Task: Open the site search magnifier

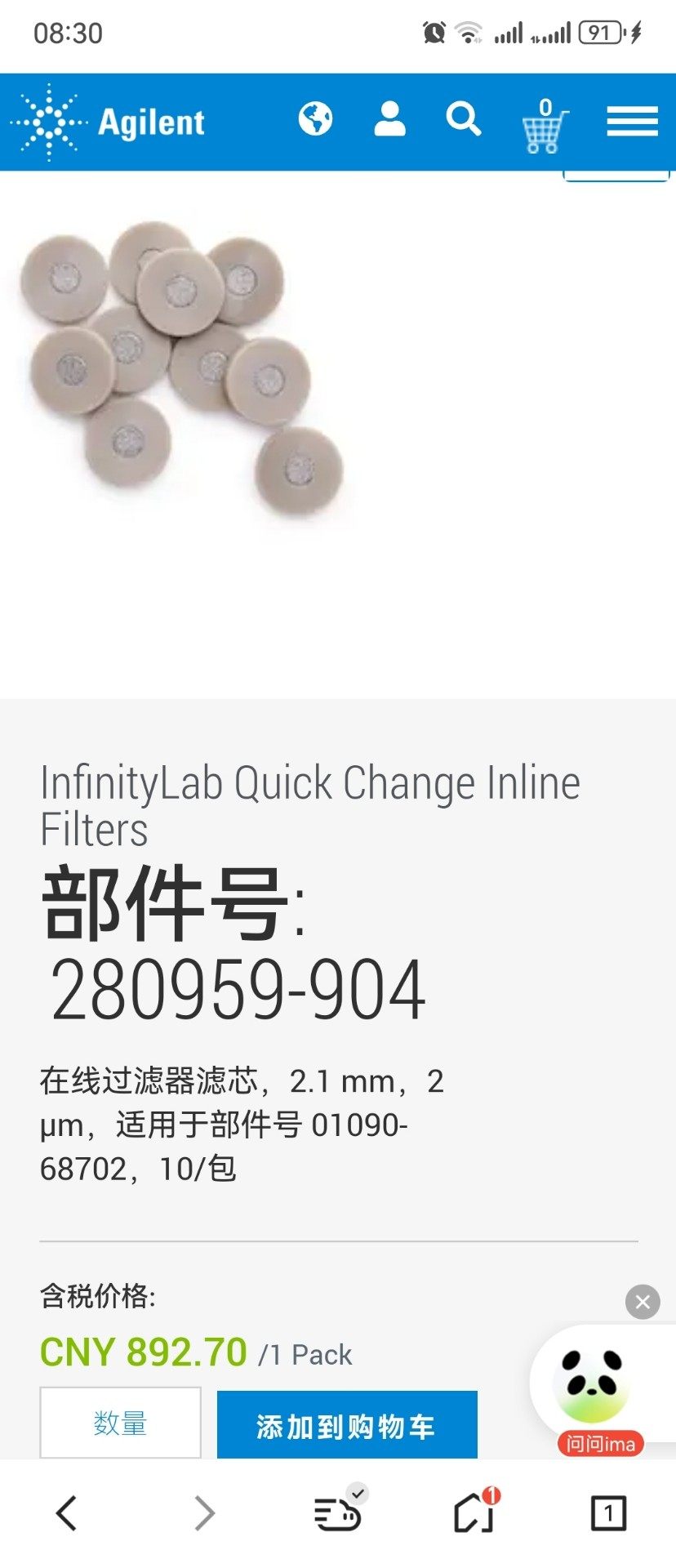Action: (x=463, y=119)
